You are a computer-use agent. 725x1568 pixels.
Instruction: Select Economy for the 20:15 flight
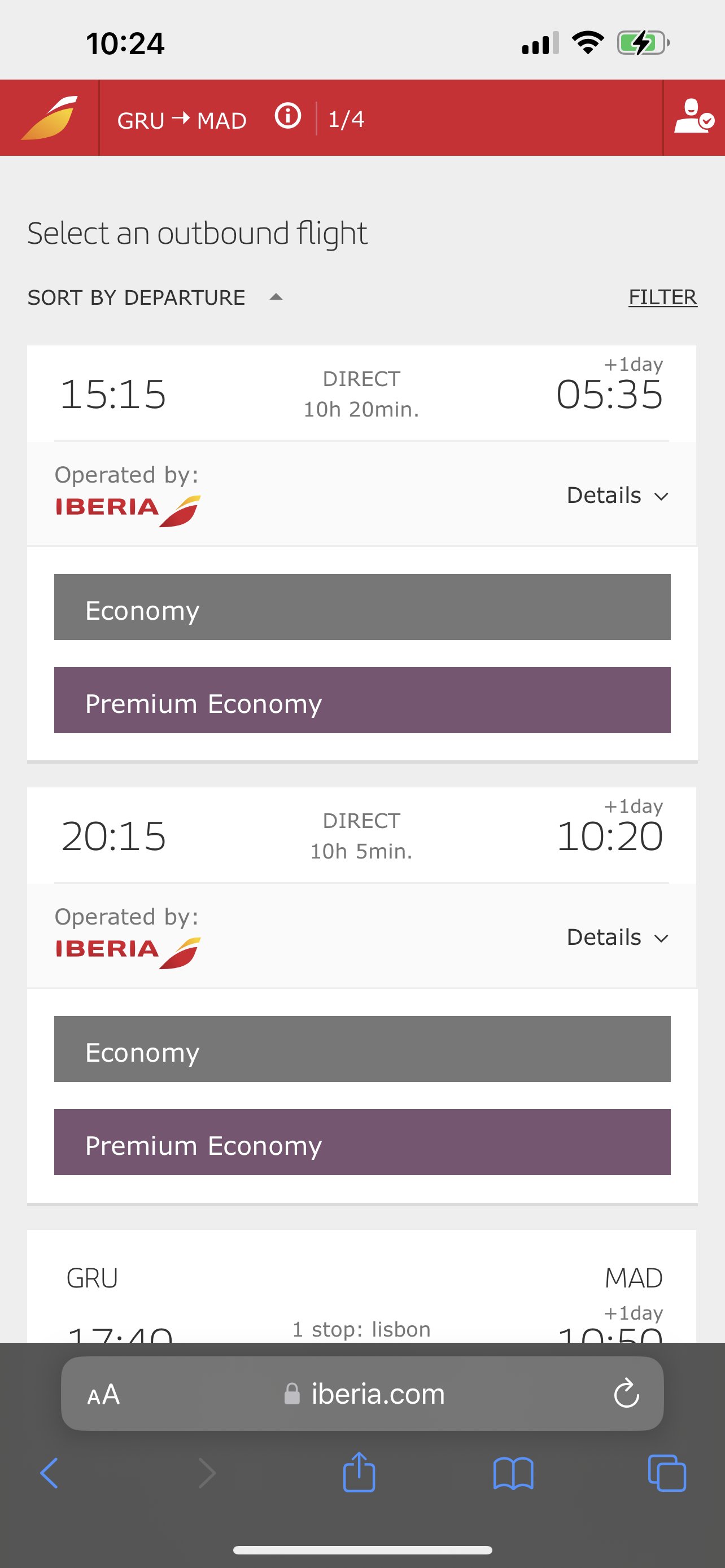(x=362, y=1049)
